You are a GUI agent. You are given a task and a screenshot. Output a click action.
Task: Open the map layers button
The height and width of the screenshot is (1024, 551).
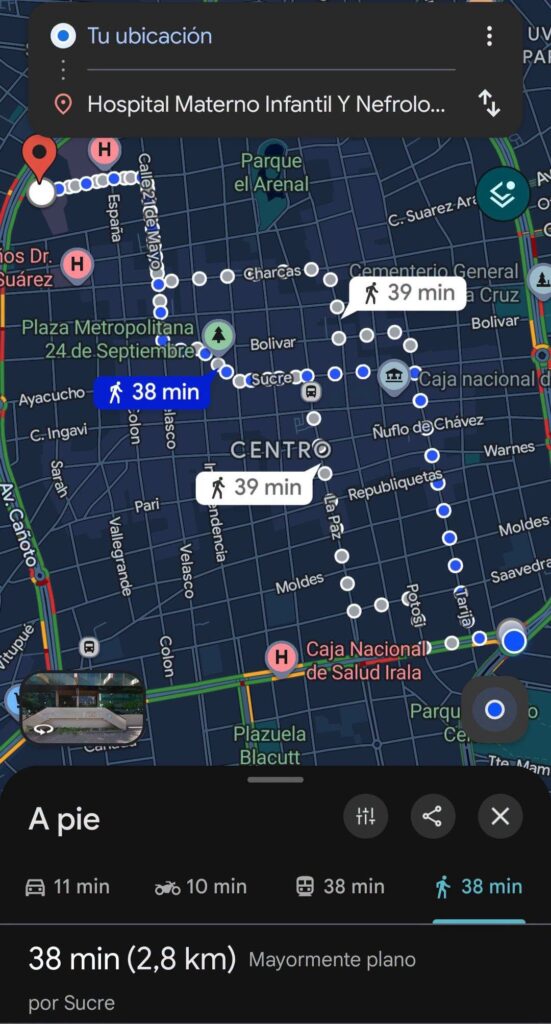click(x=502, y=194)
